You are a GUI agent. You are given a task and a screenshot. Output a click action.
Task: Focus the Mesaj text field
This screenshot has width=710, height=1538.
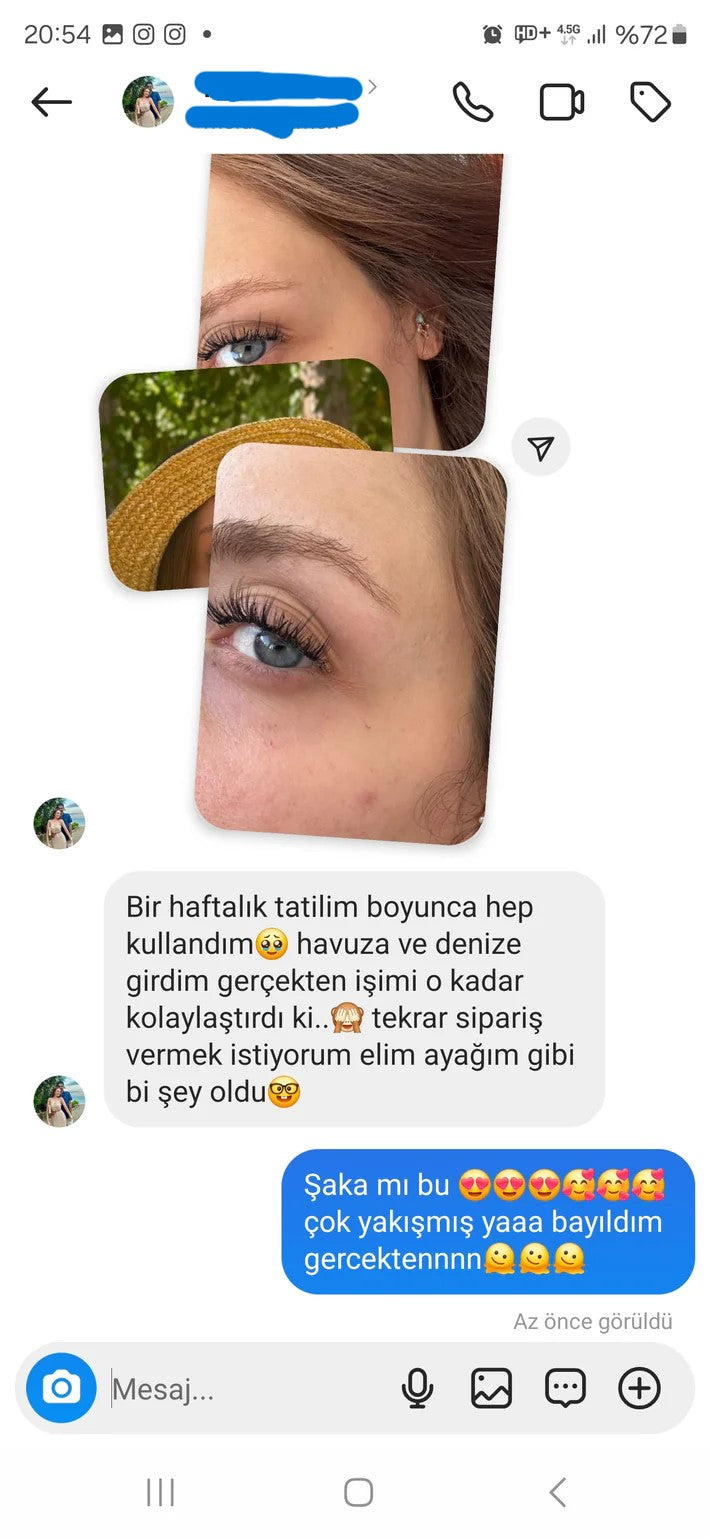[x=240, y=1389]
